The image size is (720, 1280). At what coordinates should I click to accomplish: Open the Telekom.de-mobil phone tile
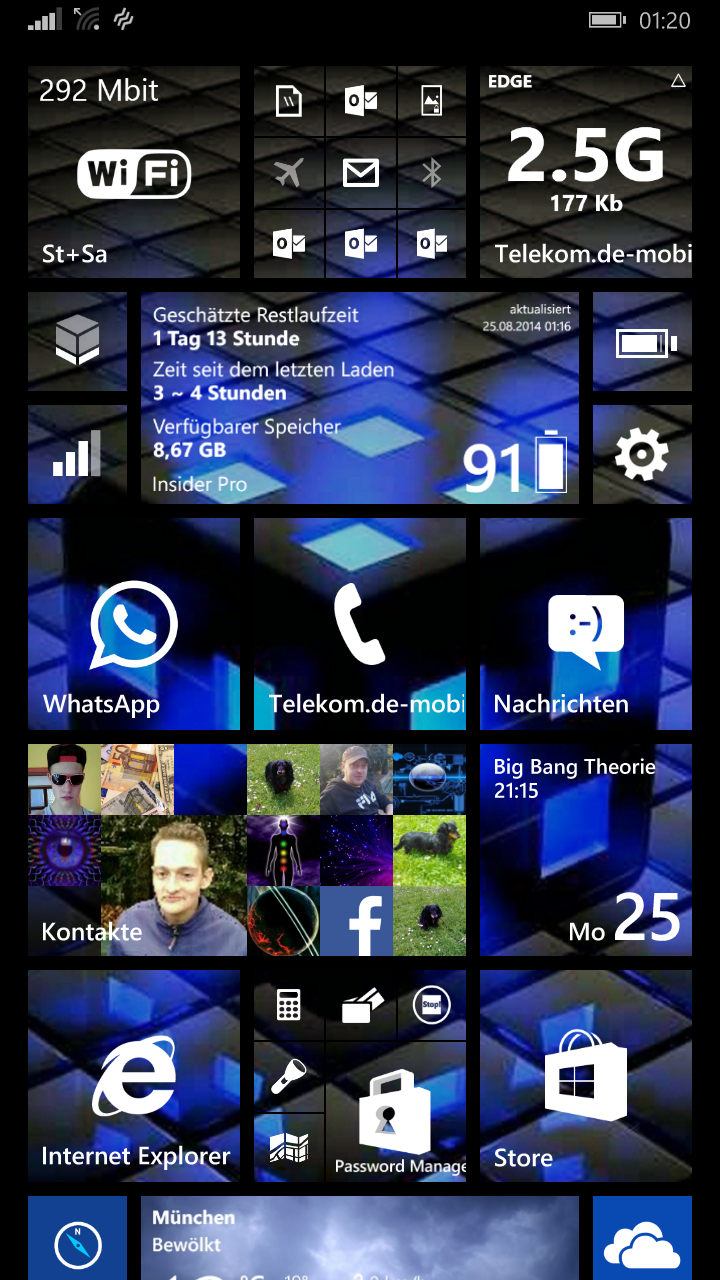(x=360, y=624)
